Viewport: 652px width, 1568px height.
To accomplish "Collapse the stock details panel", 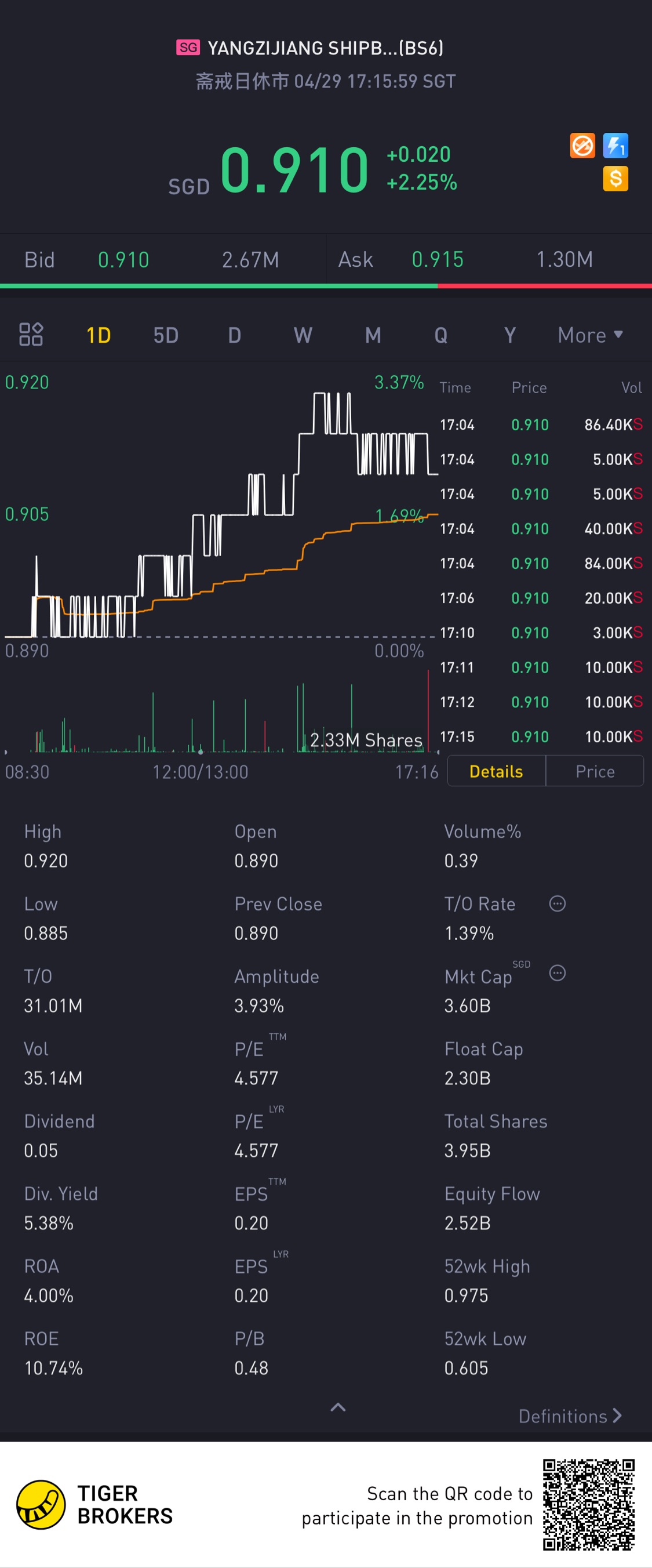I will click(x=338, y=1407).
